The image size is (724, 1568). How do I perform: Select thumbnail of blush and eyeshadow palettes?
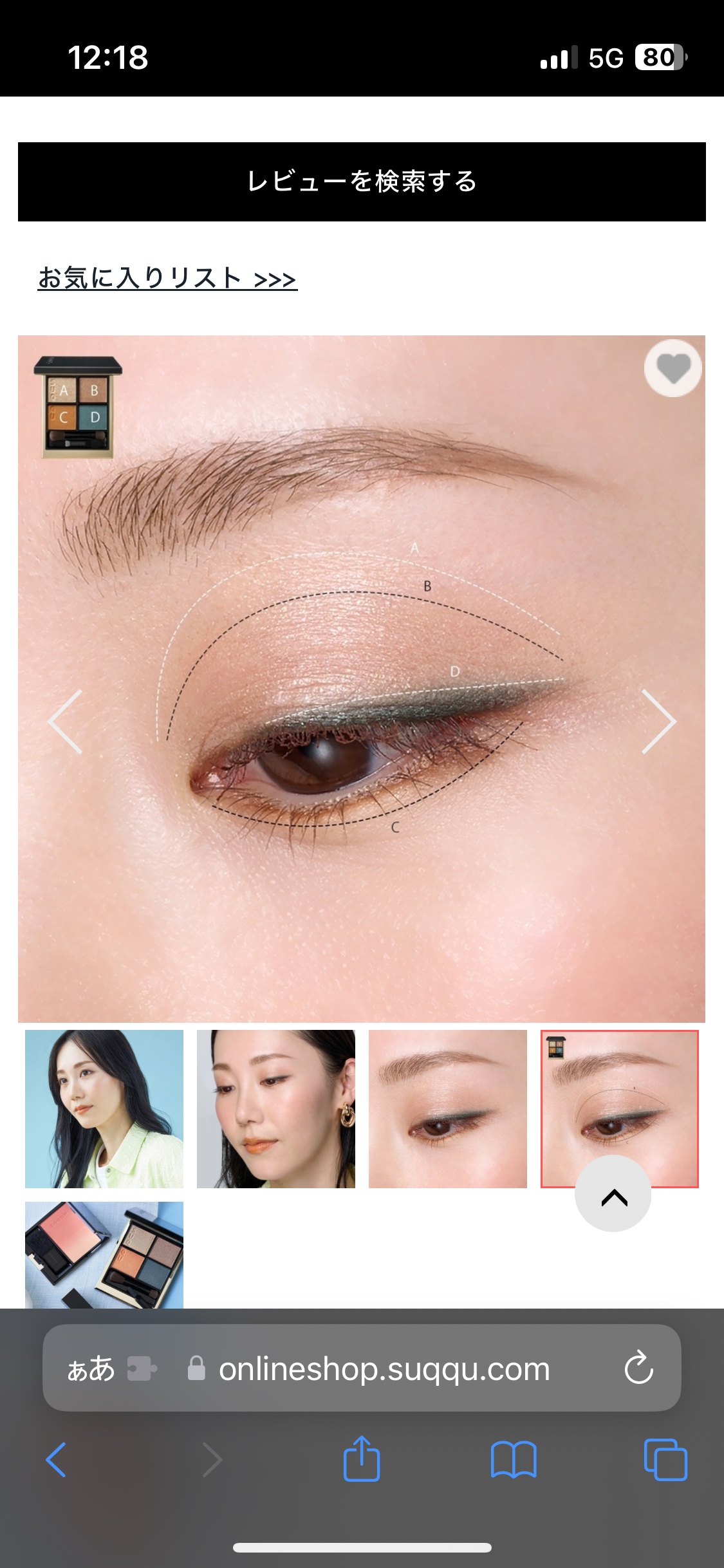coord(104,1254)
